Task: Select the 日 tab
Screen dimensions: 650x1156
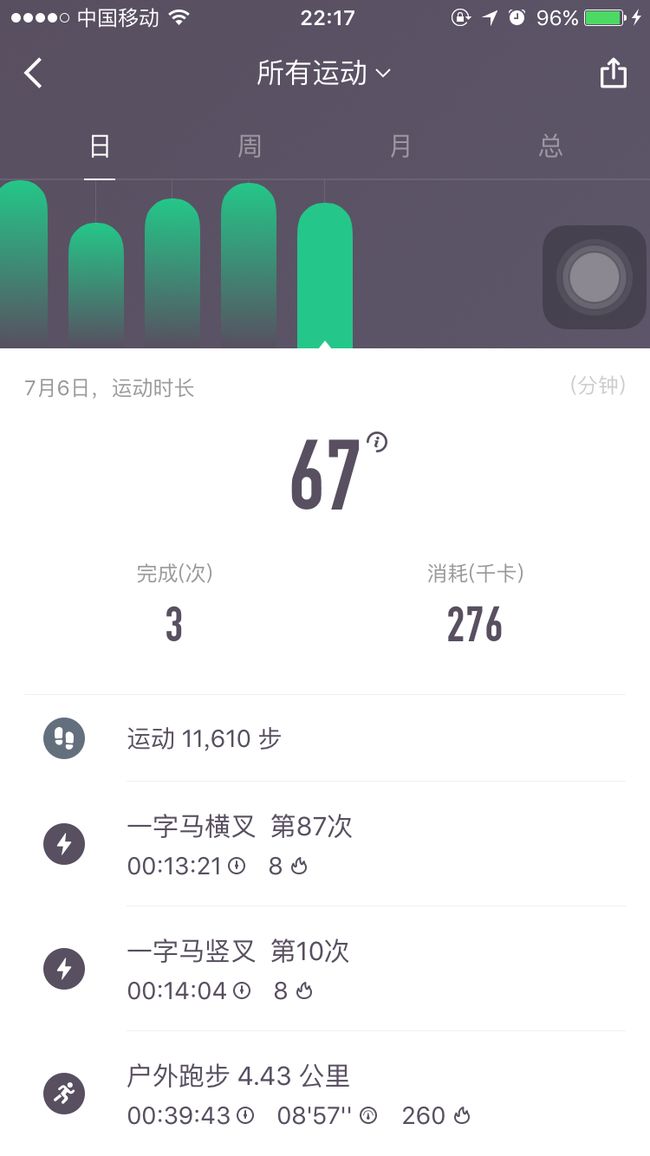Action: 99,146
